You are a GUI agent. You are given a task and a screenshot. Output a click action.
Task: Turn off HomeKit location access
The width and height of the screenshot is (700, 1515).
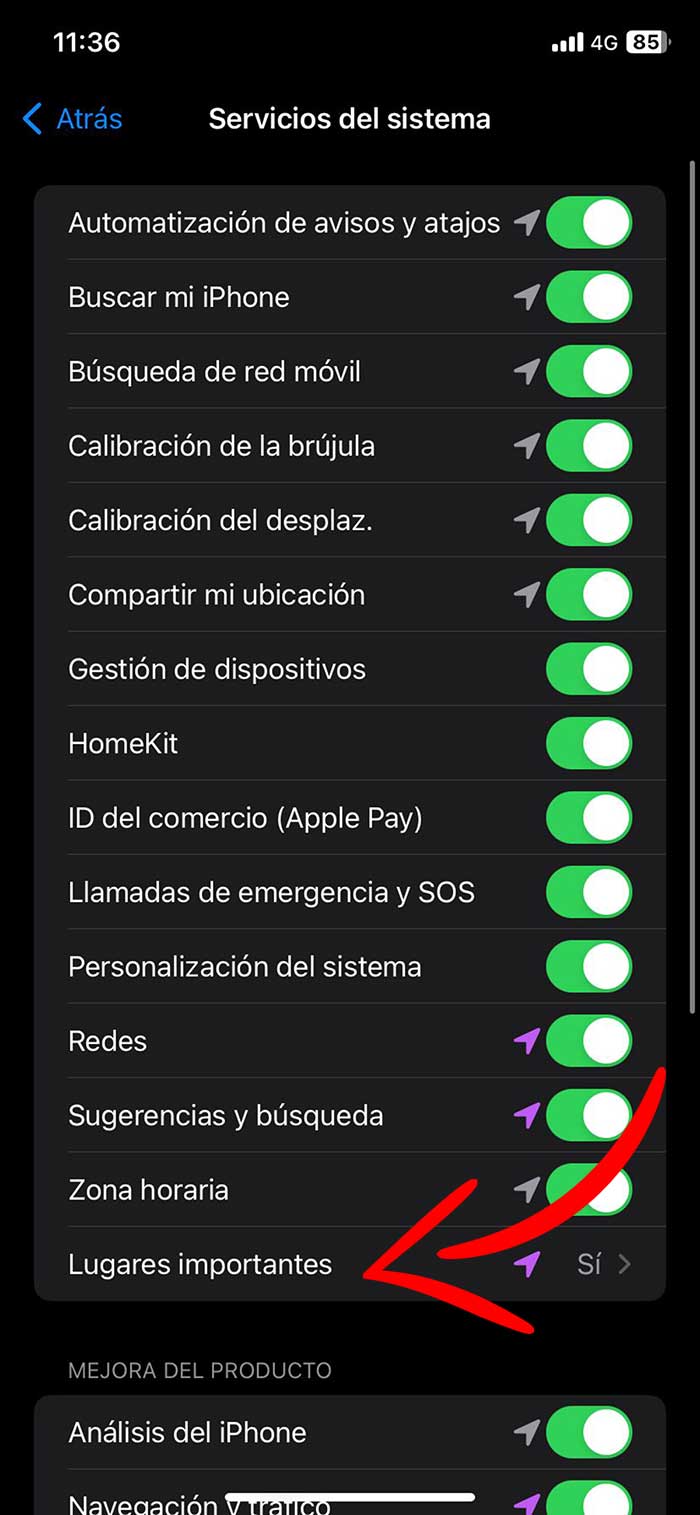(589, 743)
